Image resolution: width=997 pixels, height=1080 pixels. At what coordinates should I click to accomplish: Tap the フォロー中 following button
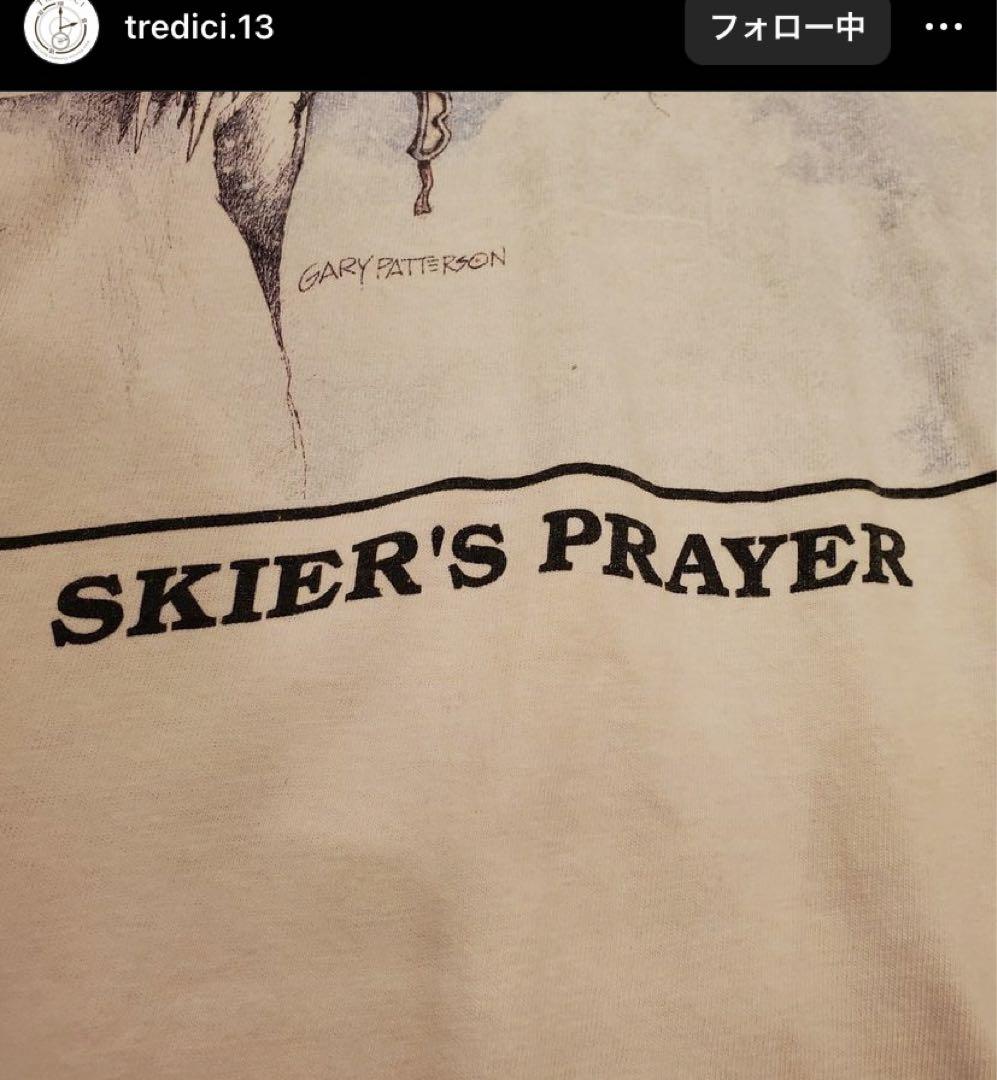(x=786, y=28)
